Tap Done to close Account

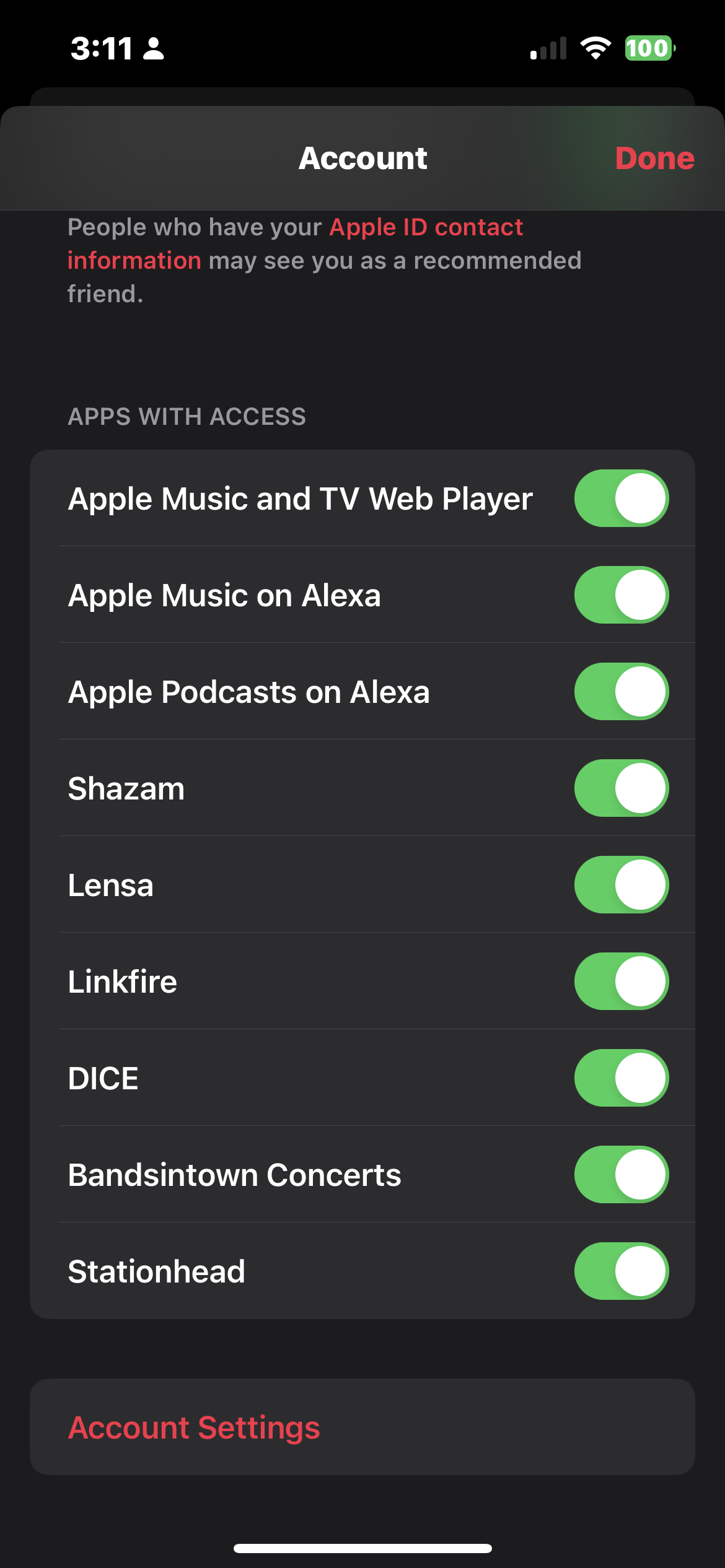tap(654, 159)
